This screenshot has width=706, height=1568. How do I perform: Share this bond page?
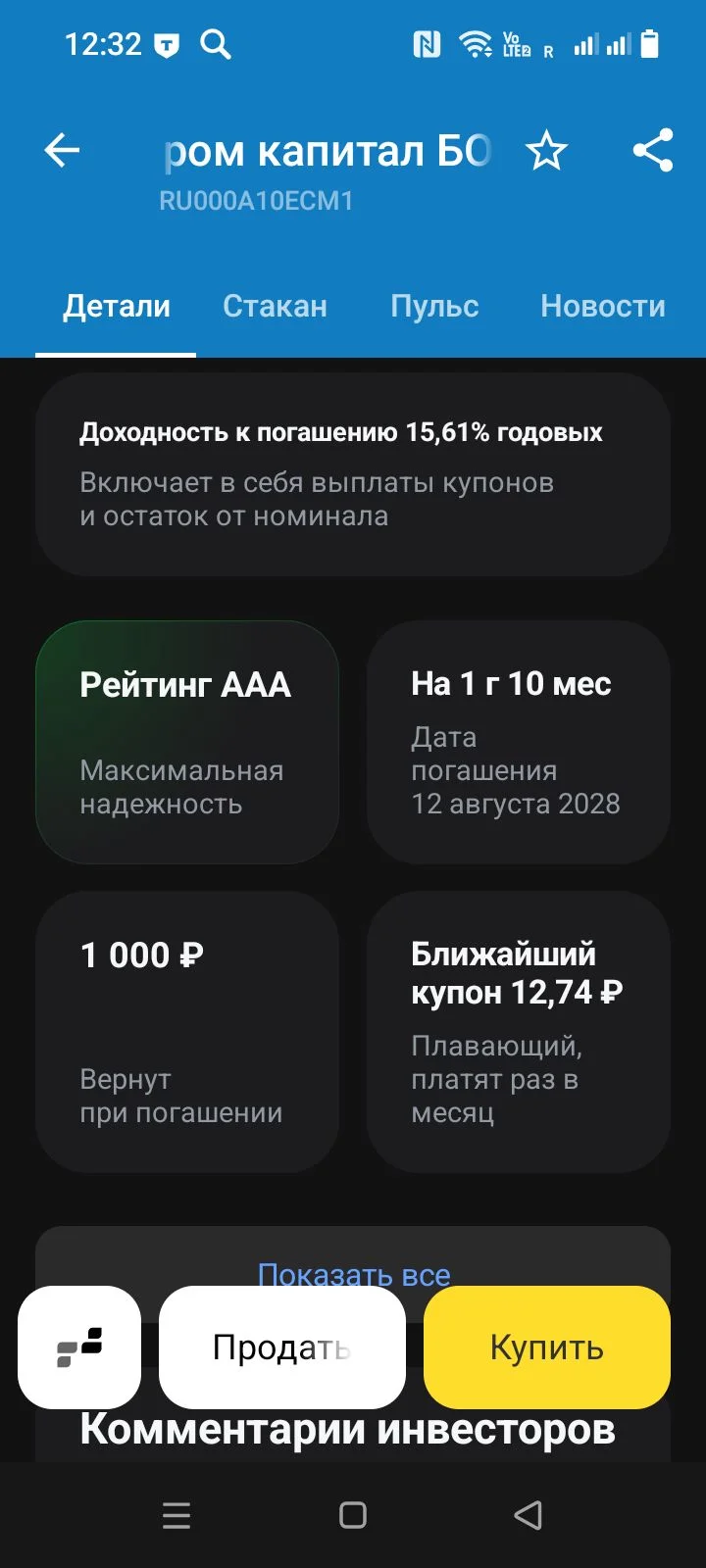653,151
